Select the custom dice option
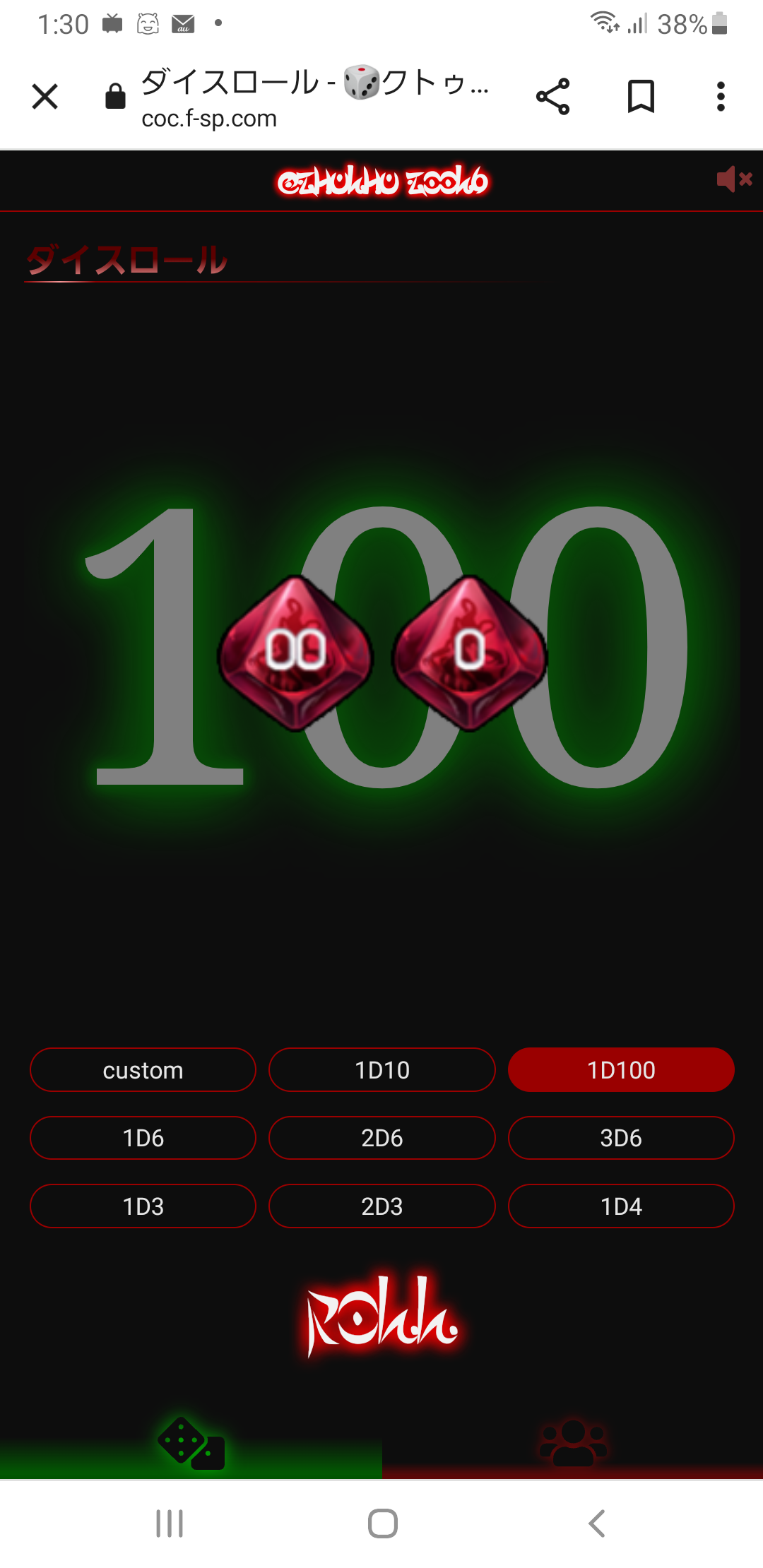Image resolution: width=763 pixels, height=1568 pixels. [x=143, y=1070]
